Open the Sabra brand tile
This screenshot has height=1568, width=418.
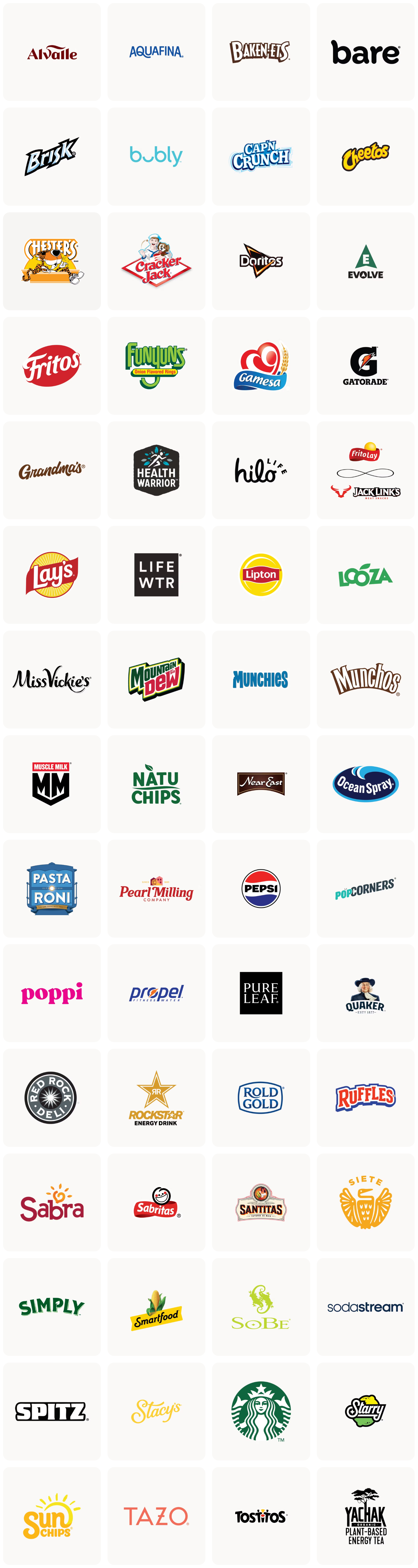[52, 1202]
